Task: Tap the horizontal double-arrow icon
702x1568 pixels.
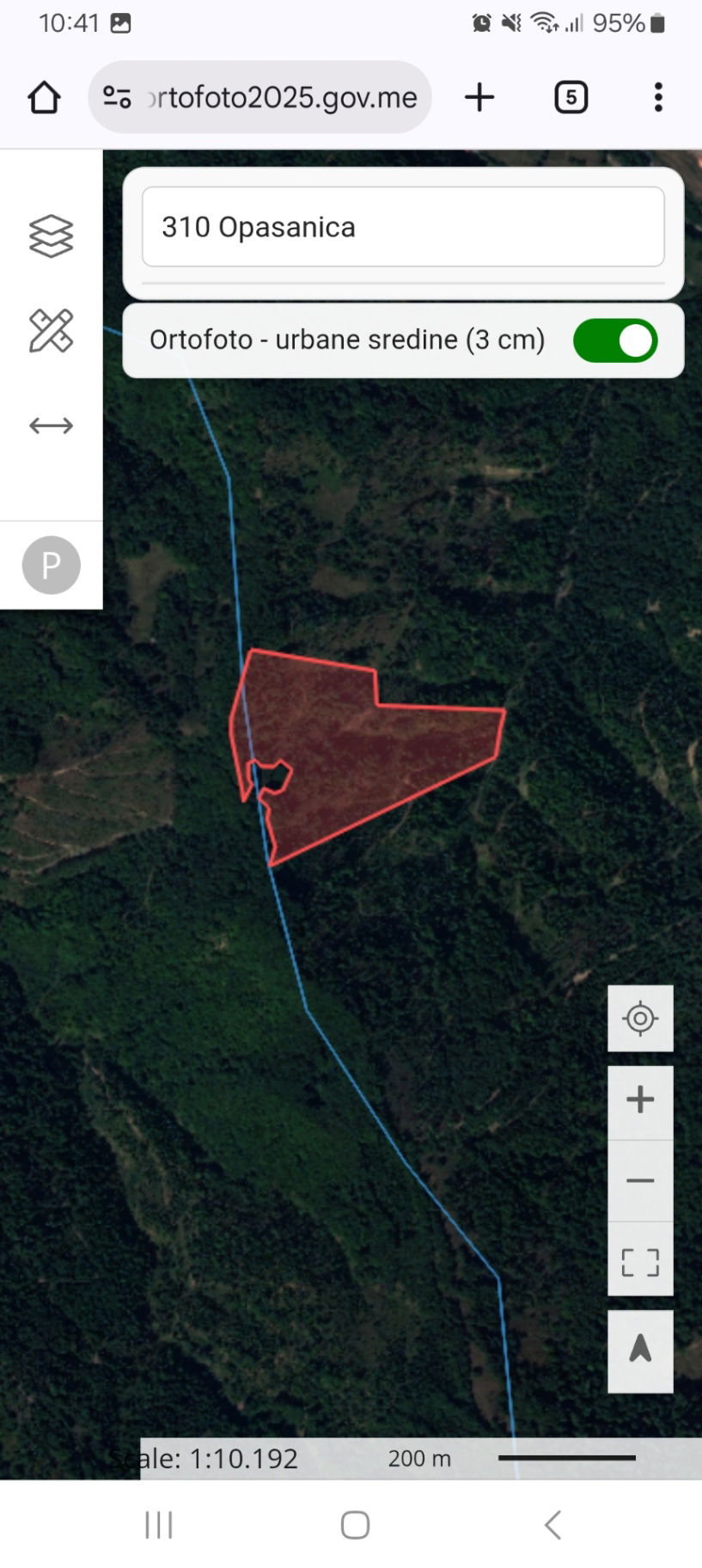Action: click(51, 426)
